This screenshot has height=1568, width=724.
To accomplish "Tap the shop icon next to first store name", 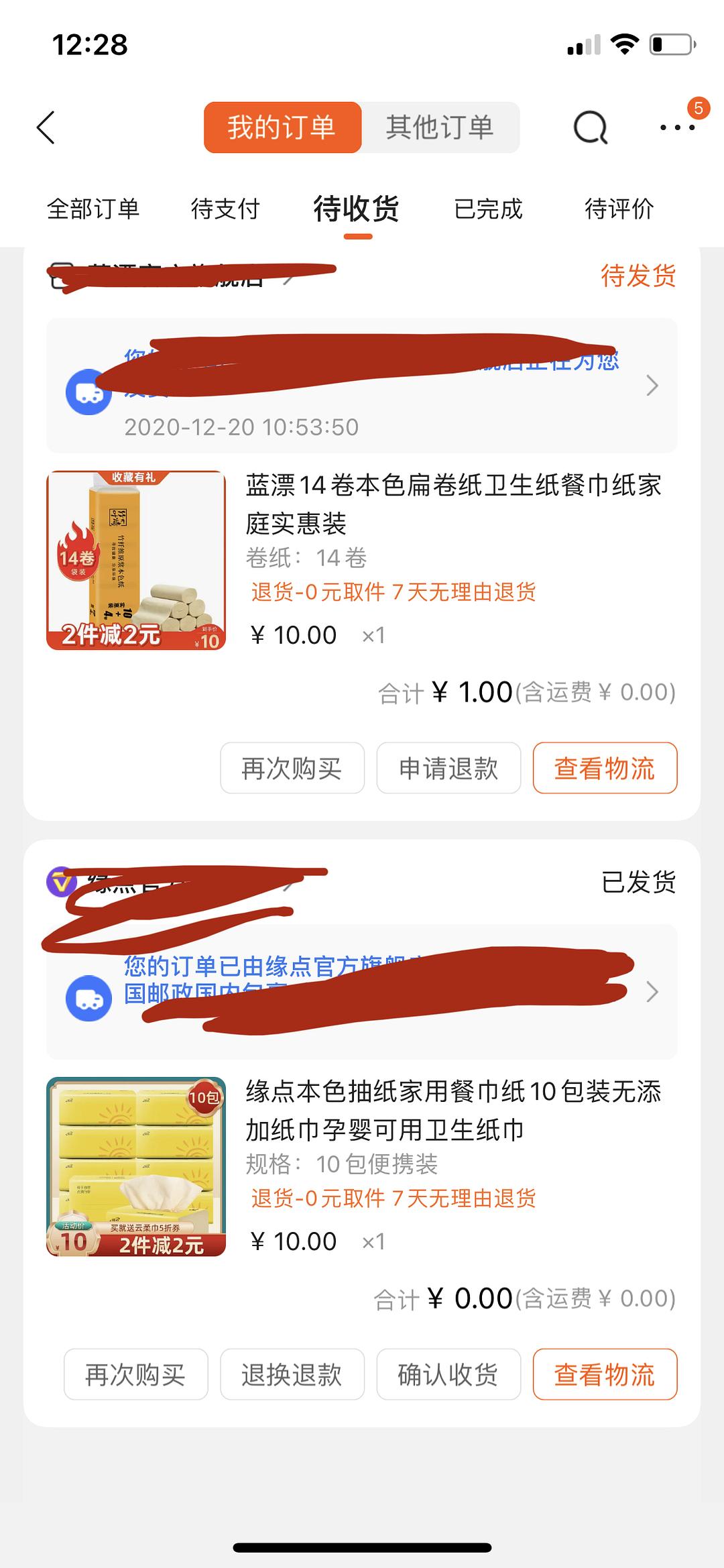I will [60, 275].
